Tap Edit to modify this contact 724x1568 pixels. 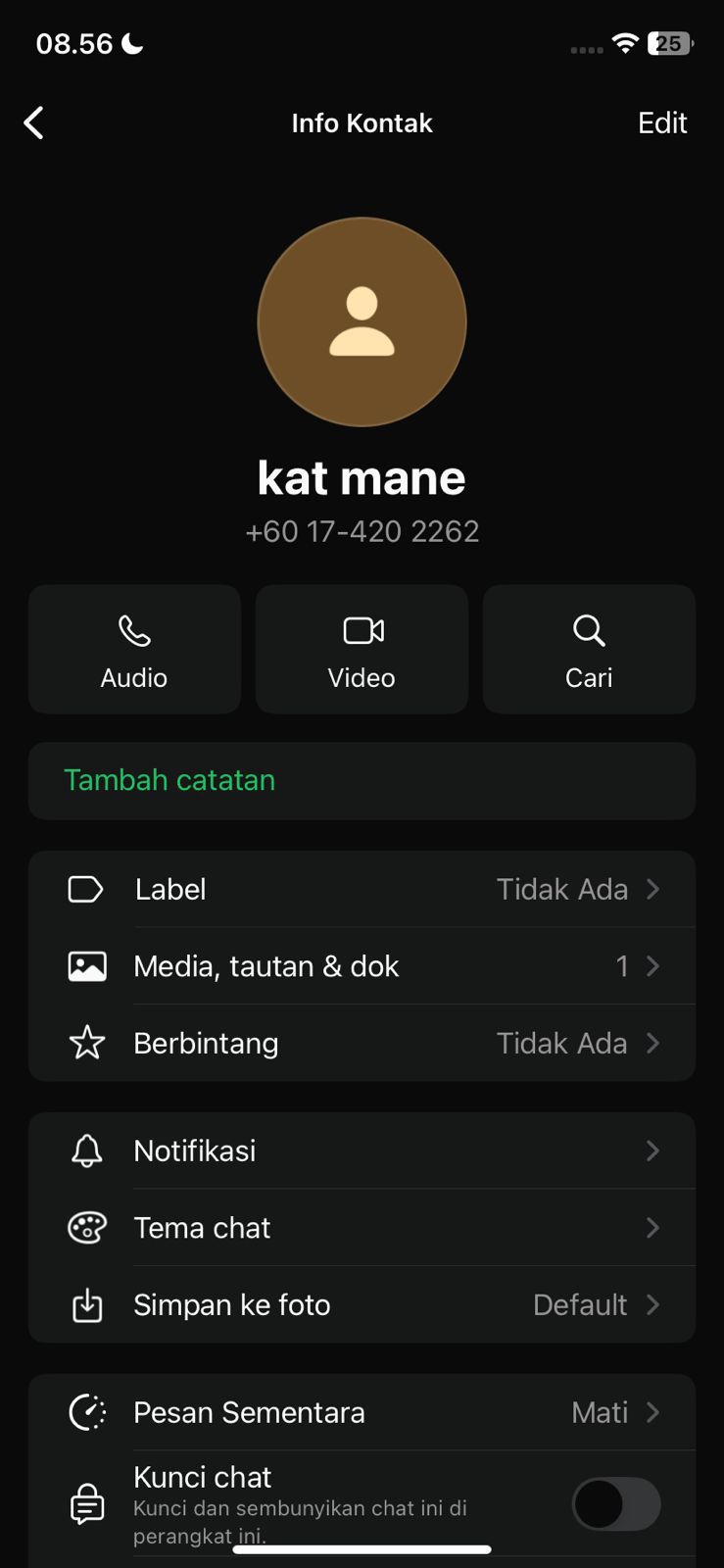662,123
